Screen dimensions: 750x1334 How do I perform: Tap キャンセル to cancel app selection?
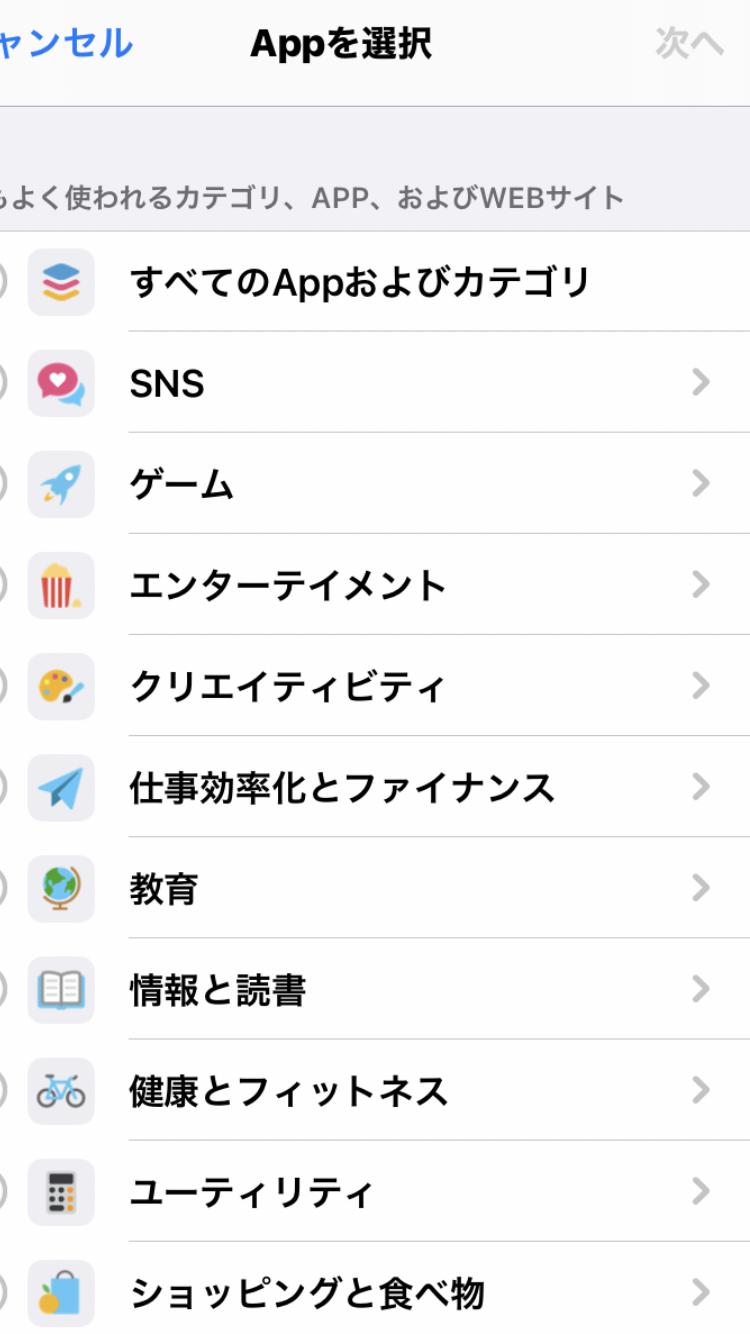click(x=66, y=44)
